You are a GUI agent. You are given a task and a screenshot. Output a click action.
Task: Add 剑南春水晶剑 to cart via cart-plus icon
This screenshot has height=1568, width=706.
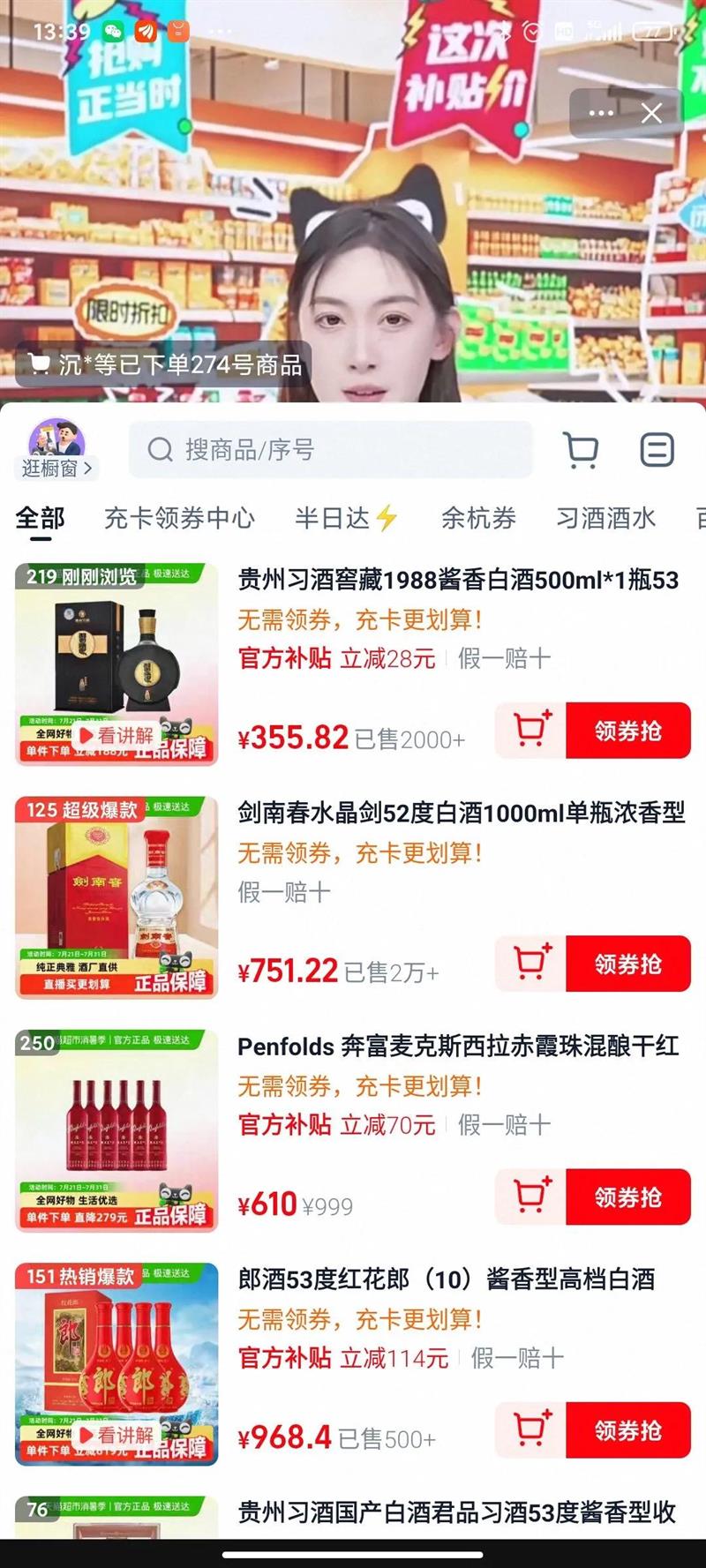point(529,963)
